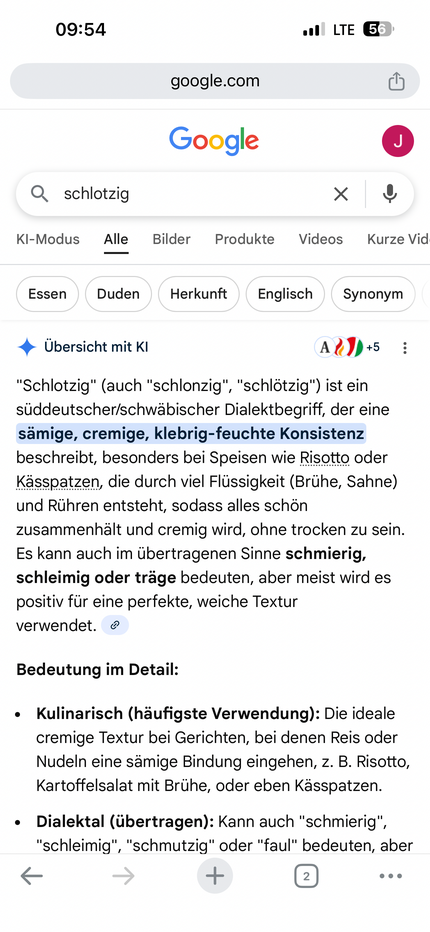The width and height of the screenshot is (430, 932).
Task: Choose the Herkunft suggestion chip
Action: (x=199, y=294)
